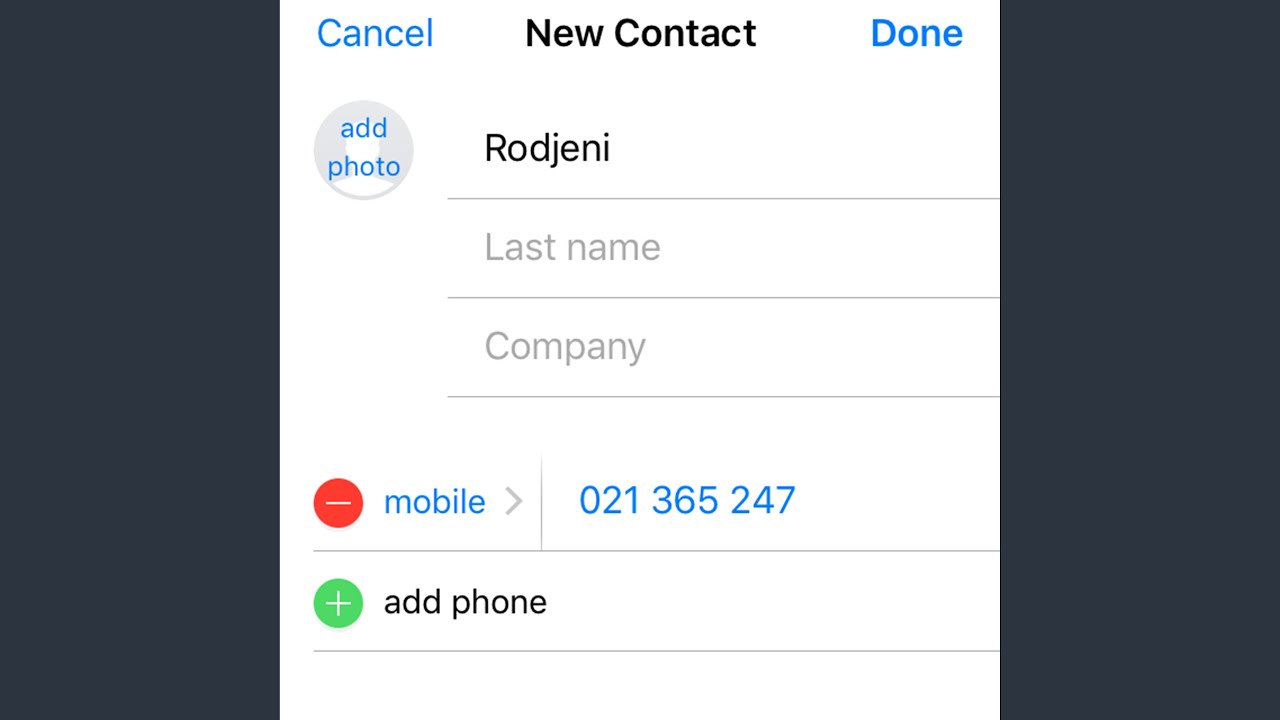Remove the mobile phone number entry
Screen dimensions: 1280x720
pyautogui.click(x=338, y=502)
